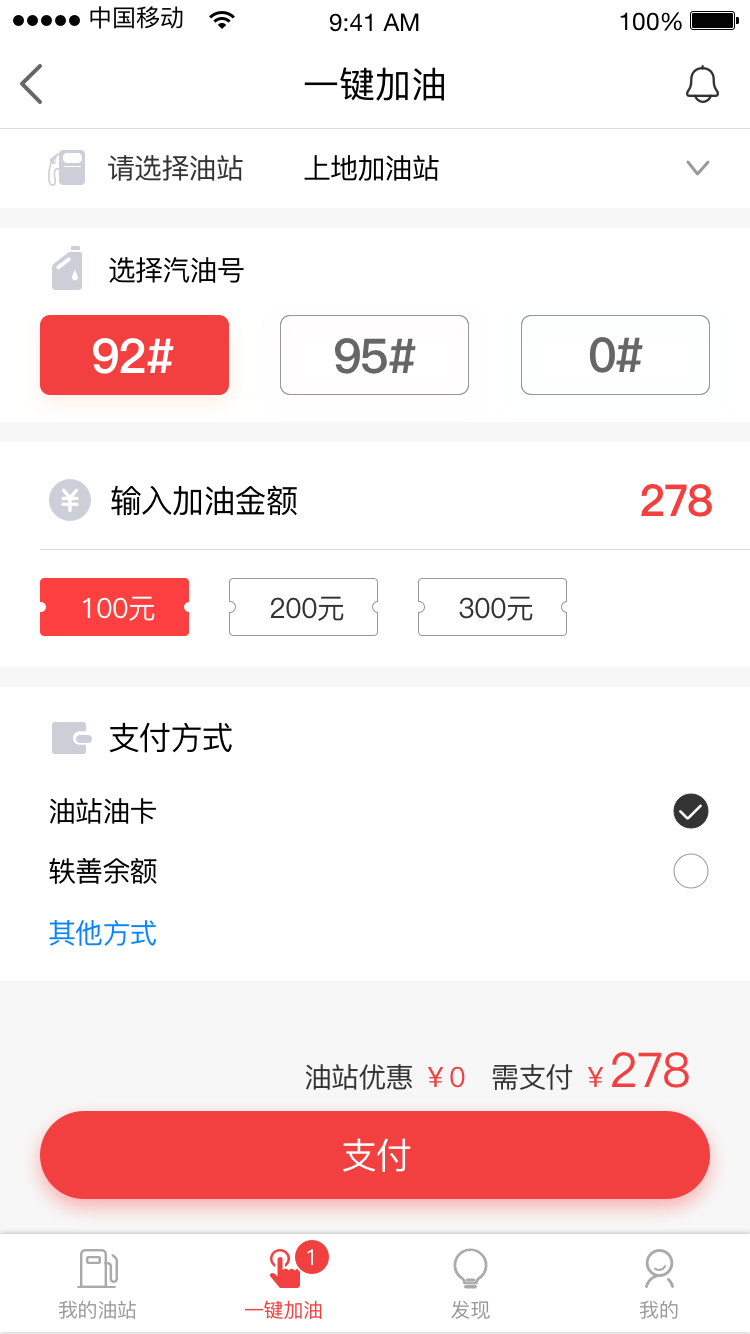Image resolution: width=750 pixels, height=1334 pixels.
Task: Choose the 200元 preset amount
Action: [304, 607]
